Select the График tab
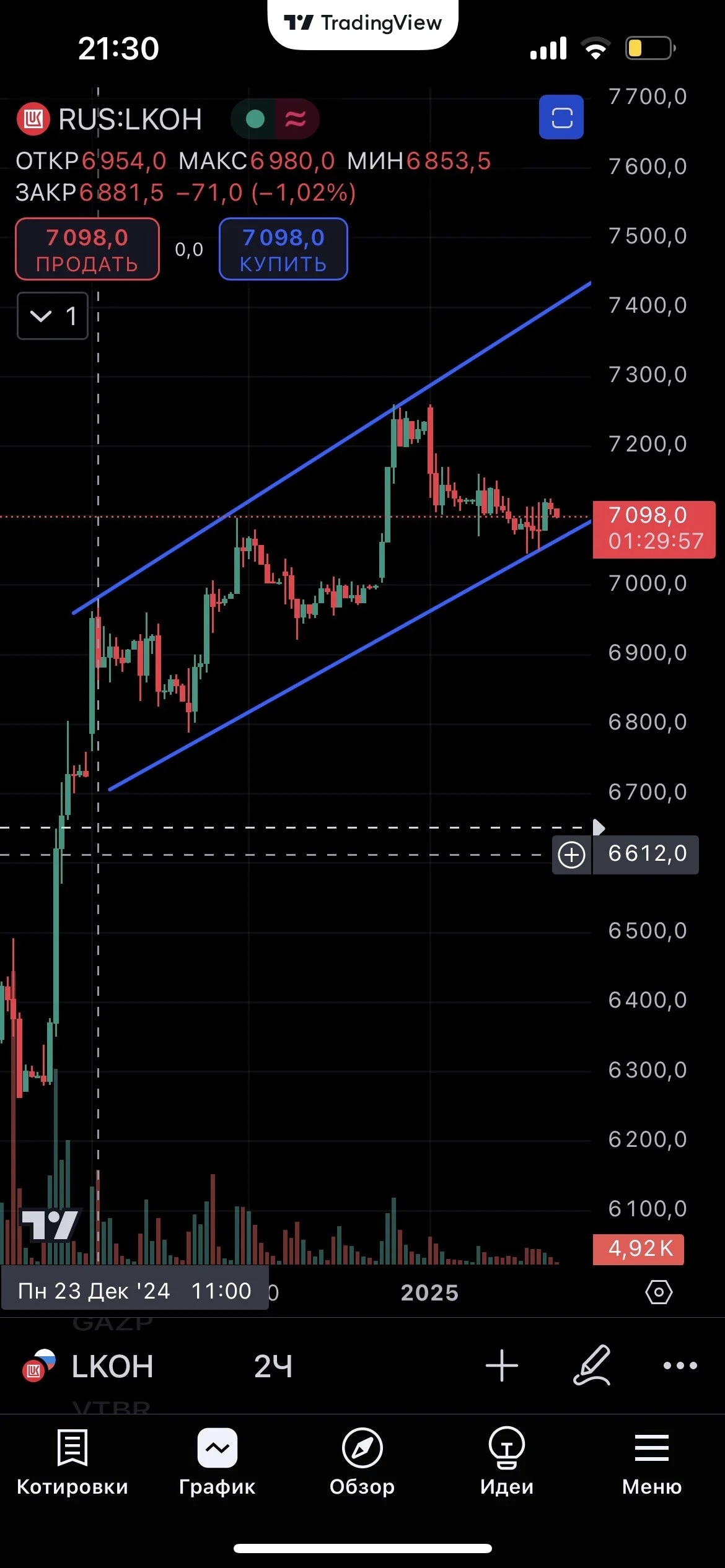The height and width of the screenshot is (1568, 725). [217, 1461]
